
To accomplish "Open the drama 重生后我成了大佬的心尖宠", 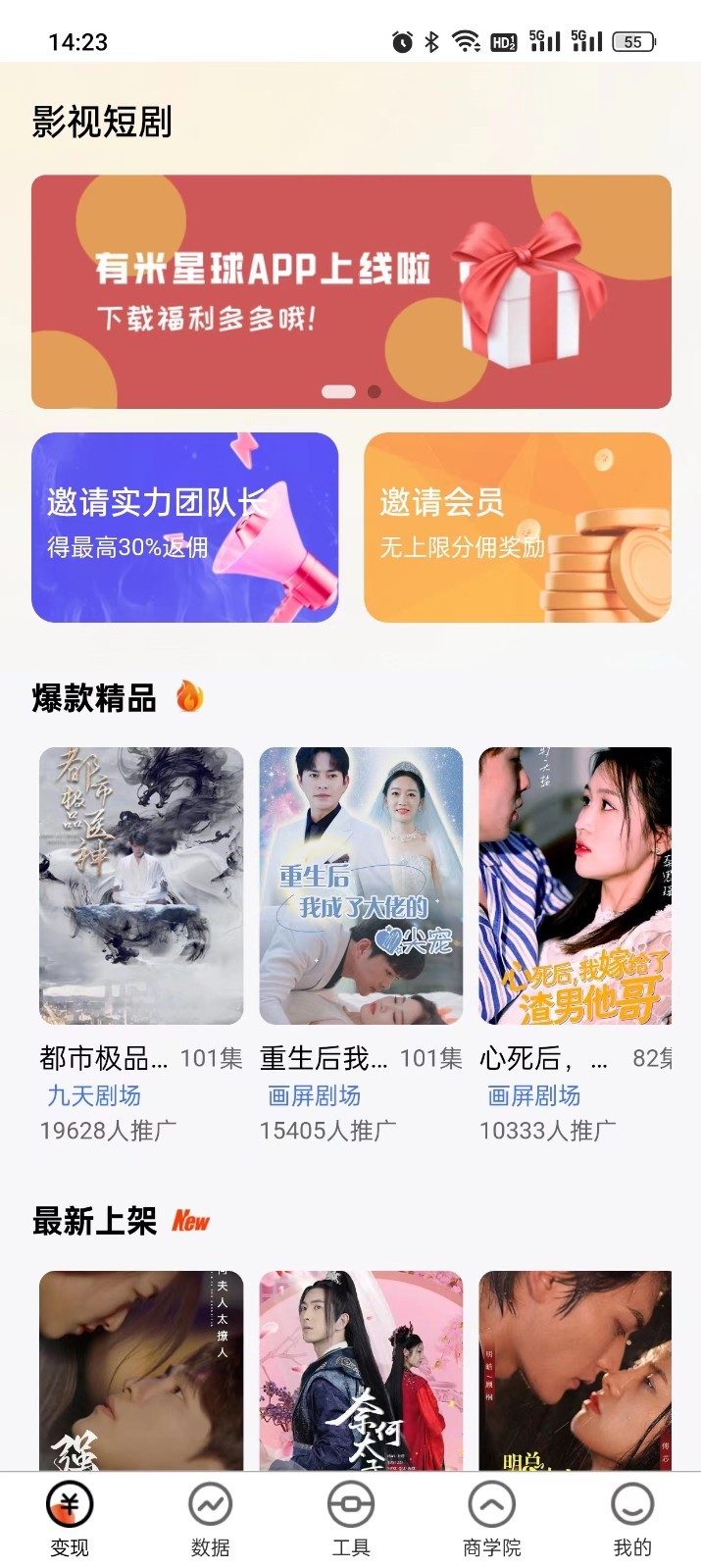I will (x=361, y=885).
